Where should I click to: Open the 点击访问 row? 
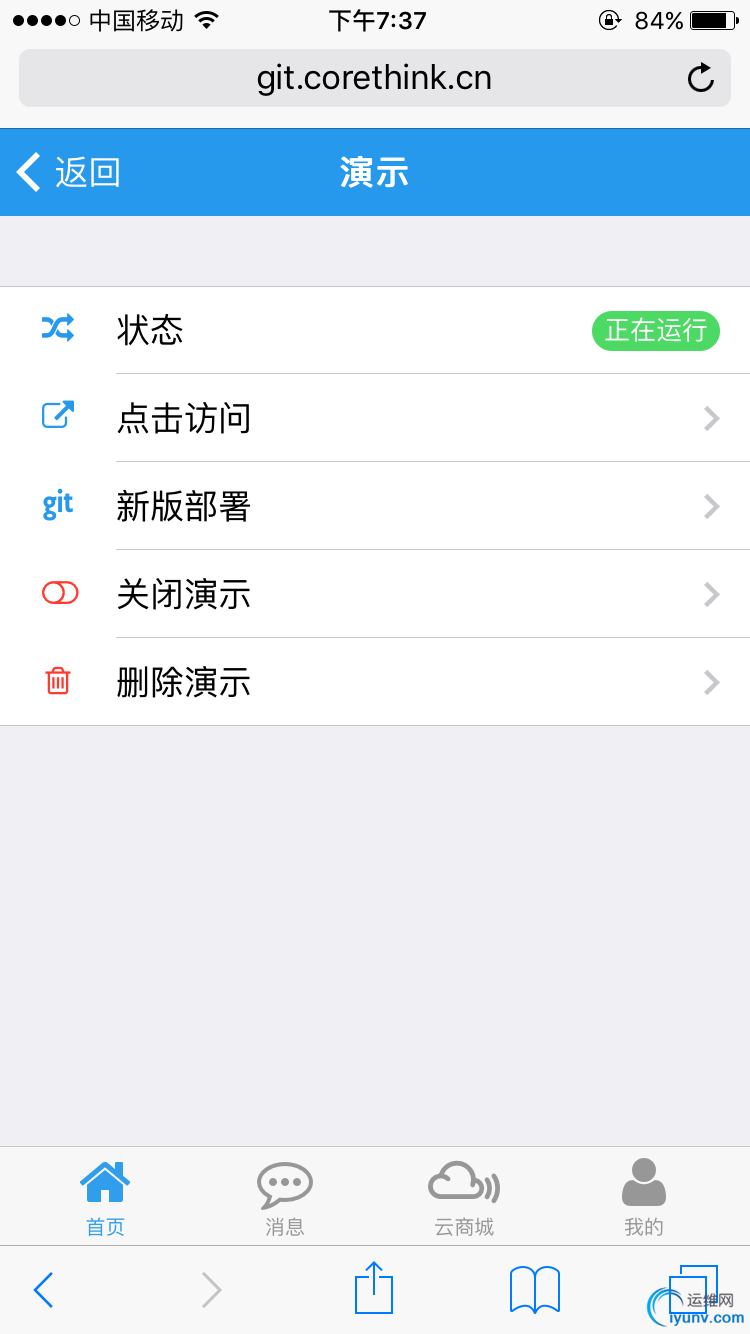click(375, 418)
